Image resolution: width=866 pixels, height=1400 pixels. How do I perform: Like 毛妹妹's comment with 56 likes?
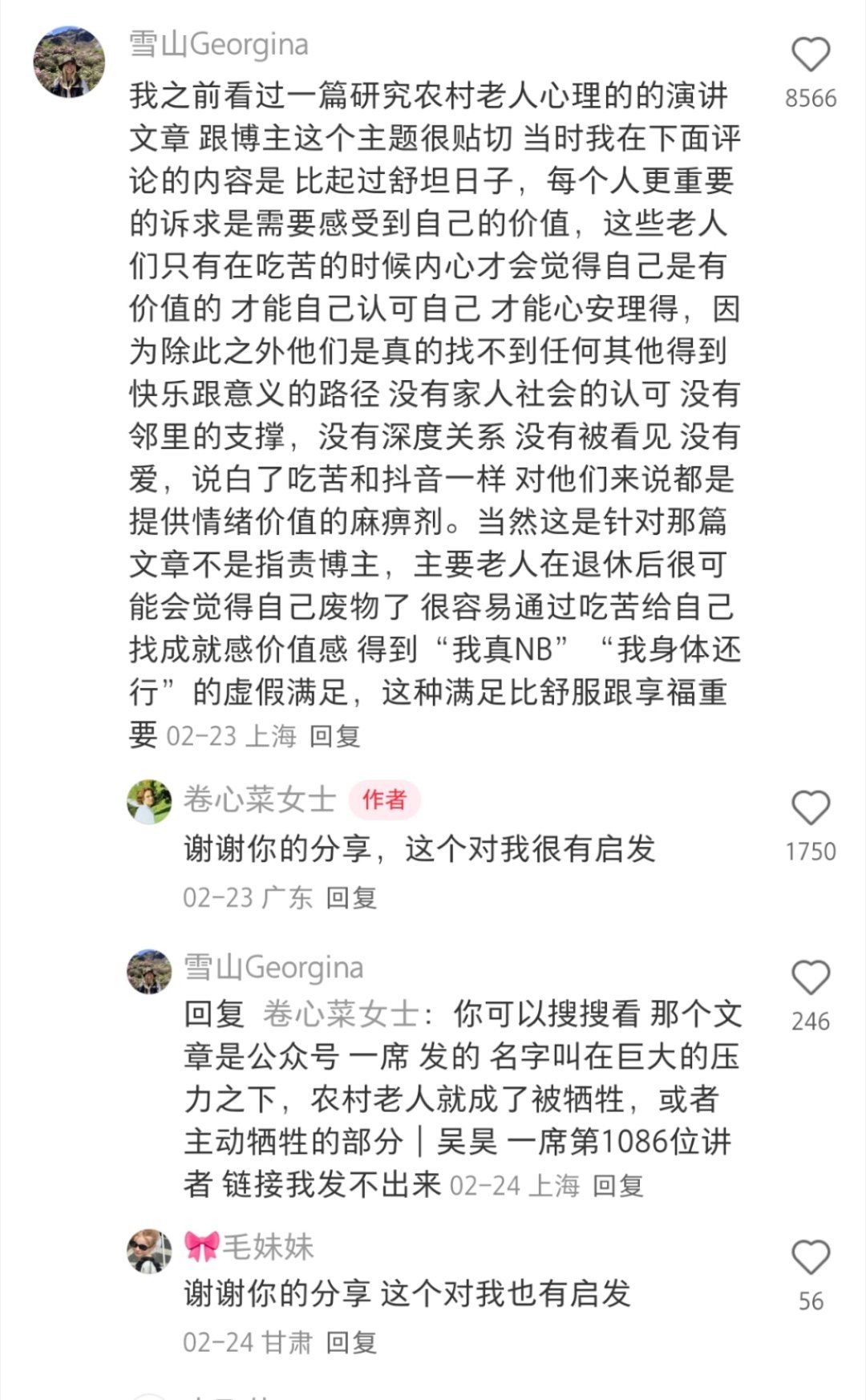[811, 1257]
